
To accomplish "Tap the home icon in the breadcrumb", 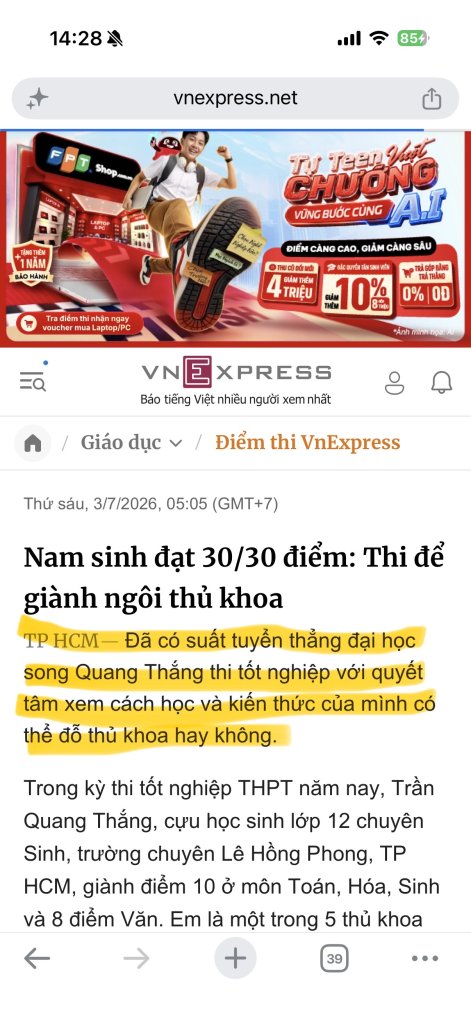I will (x=33, y=443).
